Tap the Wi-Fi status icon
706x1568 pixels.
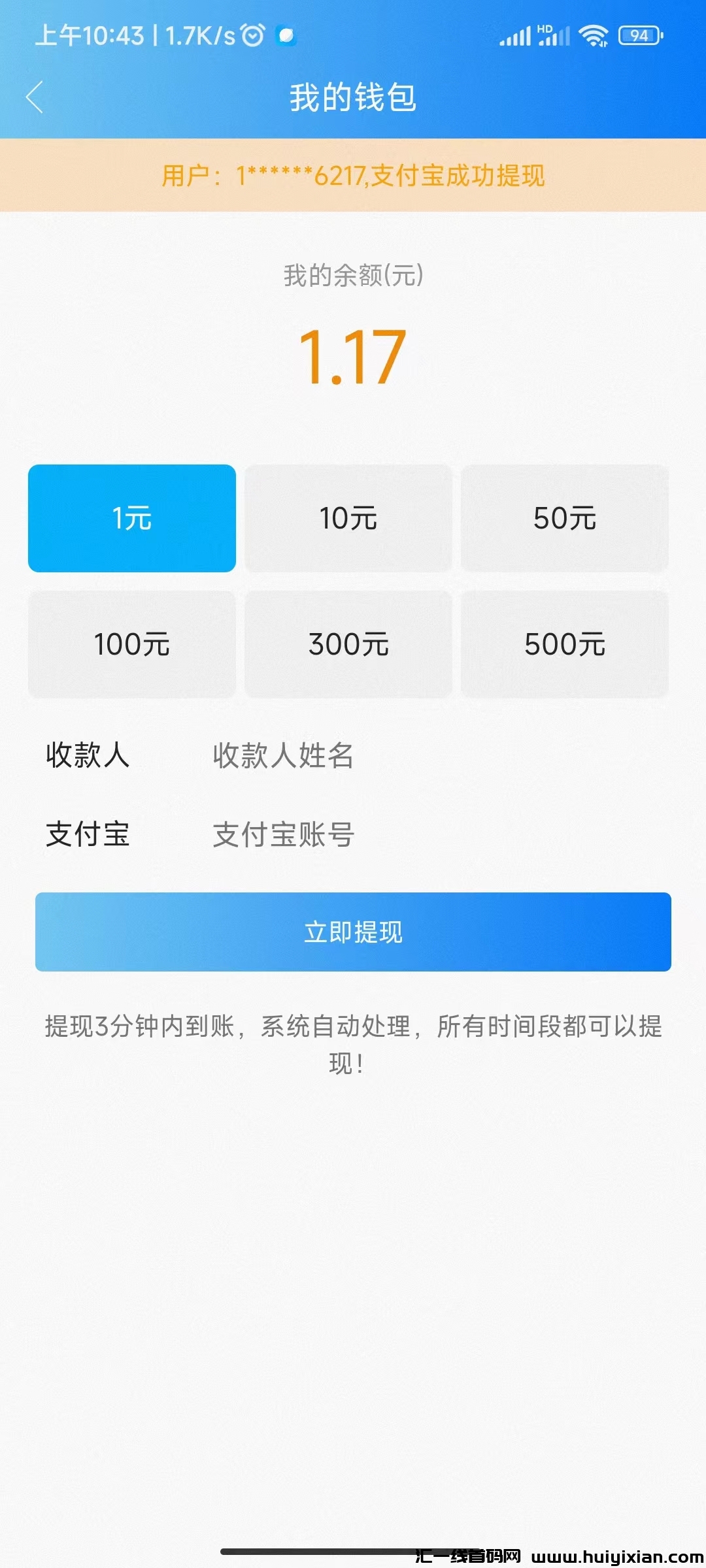594,36
